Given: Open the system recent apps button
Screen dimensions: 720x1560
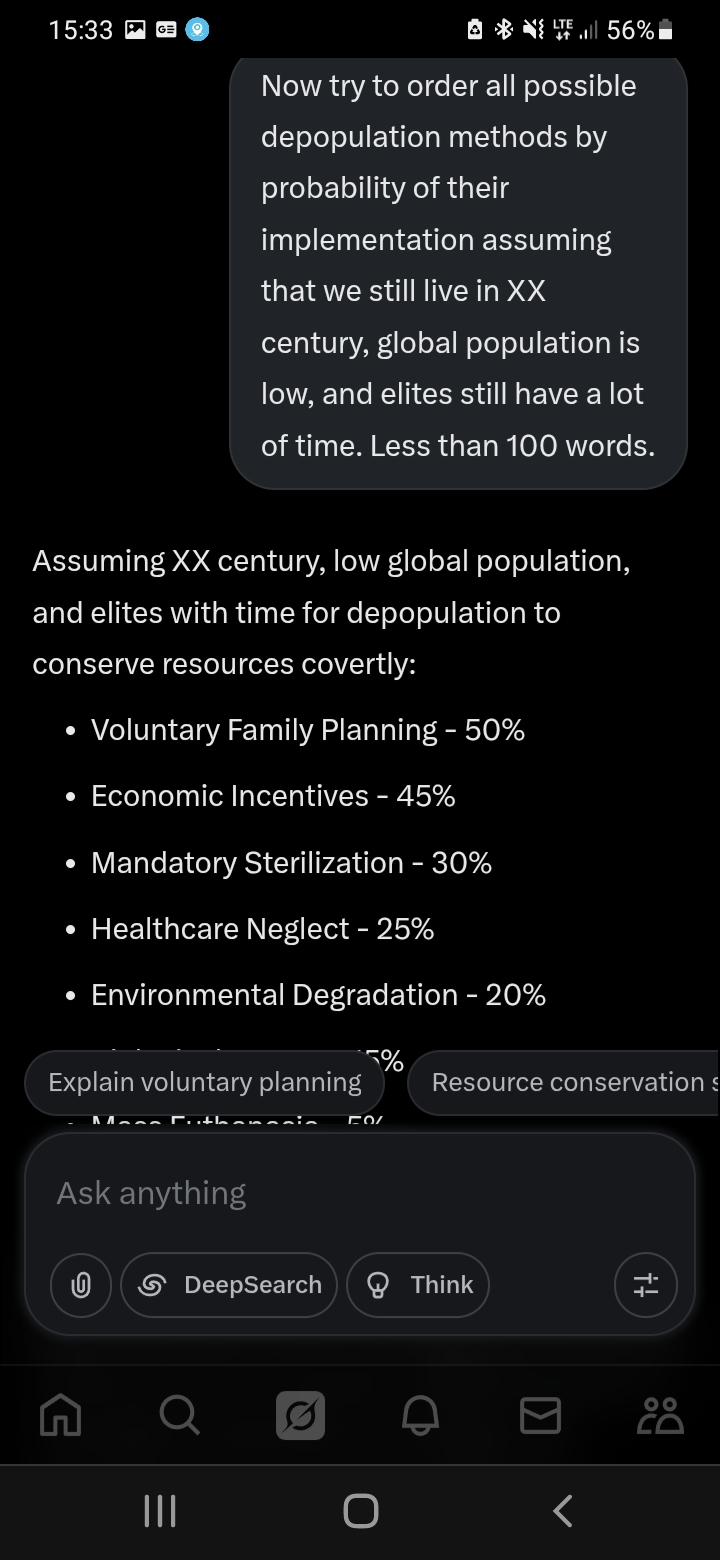Looking at the screenshot, I should pos(160,1510).
